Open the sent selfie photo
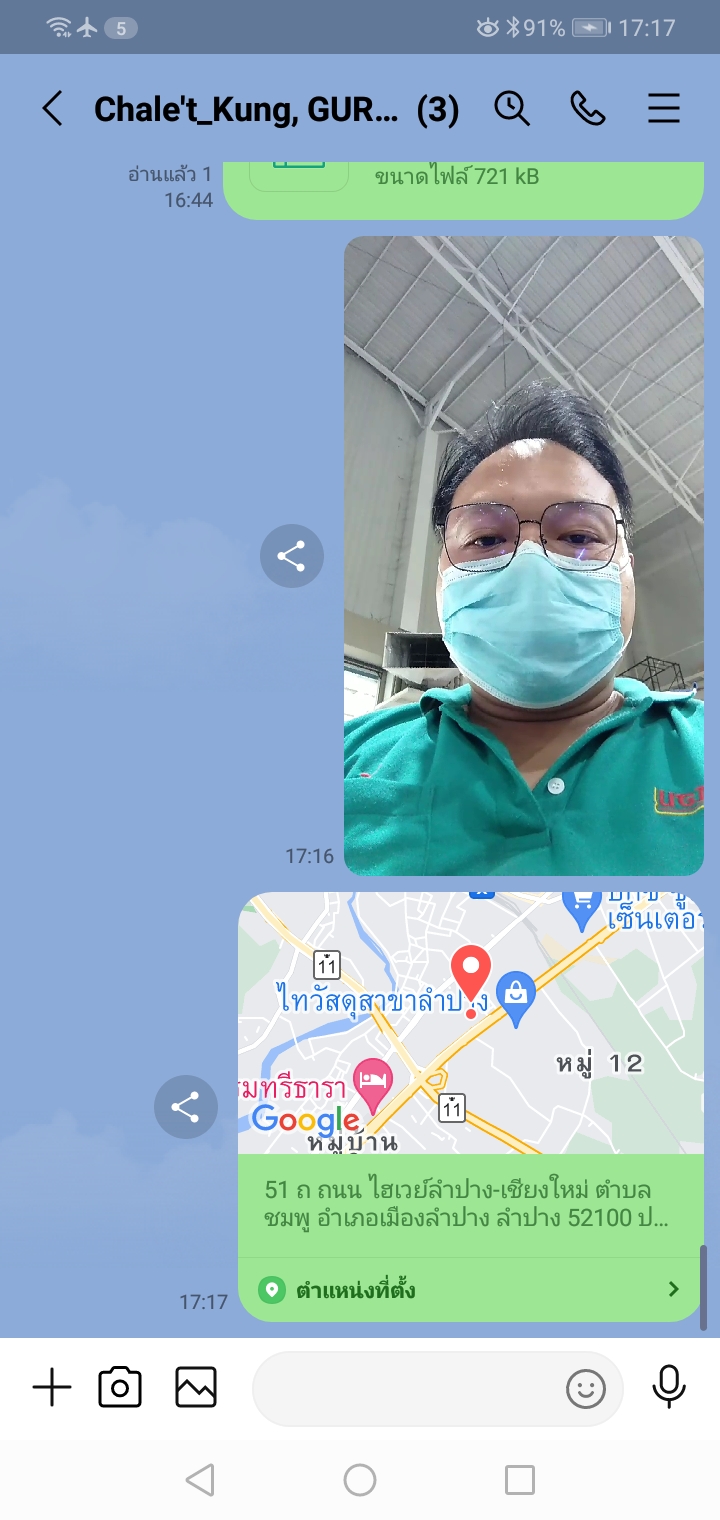The width and height of the screenshot is (720, 1520). click(523, 555)
